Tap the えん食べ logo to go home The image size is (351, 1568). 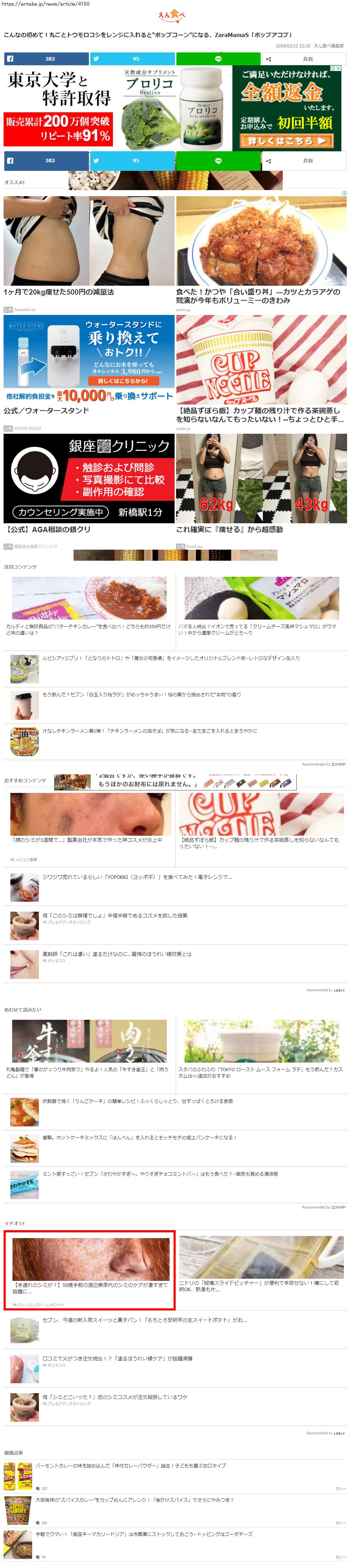click(171, 15)
